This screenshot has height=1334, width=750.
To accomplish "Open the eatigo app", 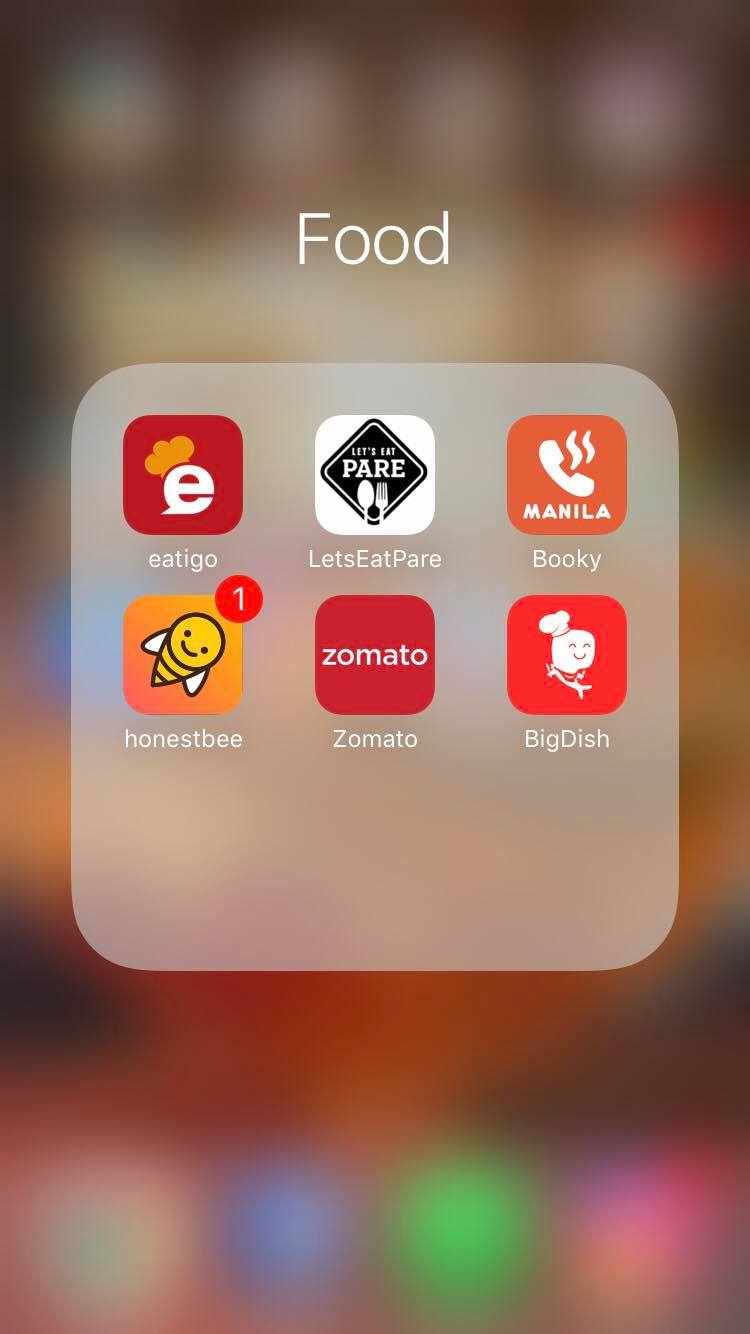I will (x=183, y=475).
